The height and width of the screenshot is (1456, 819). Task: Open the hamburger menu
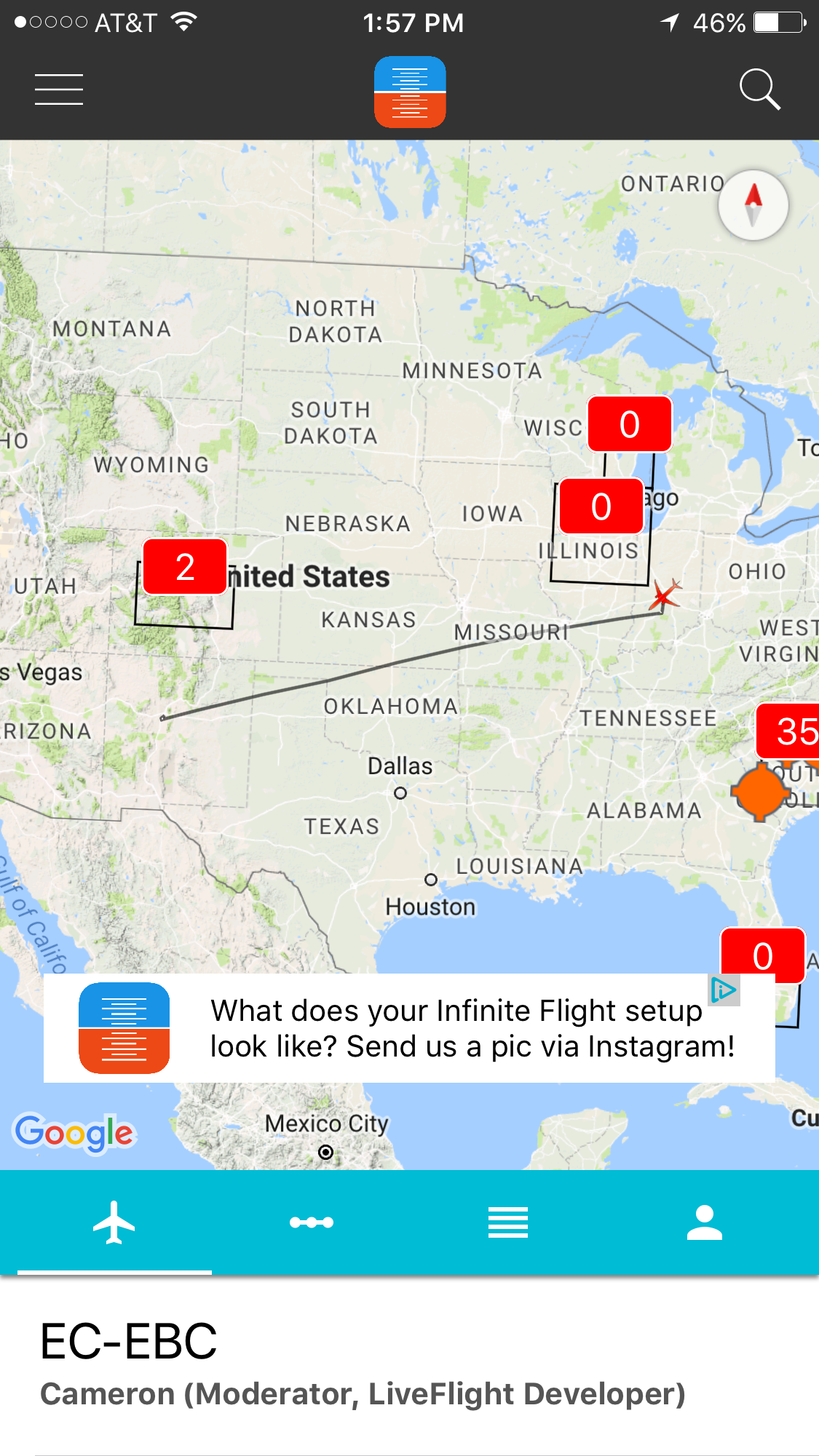click(59, 89)
